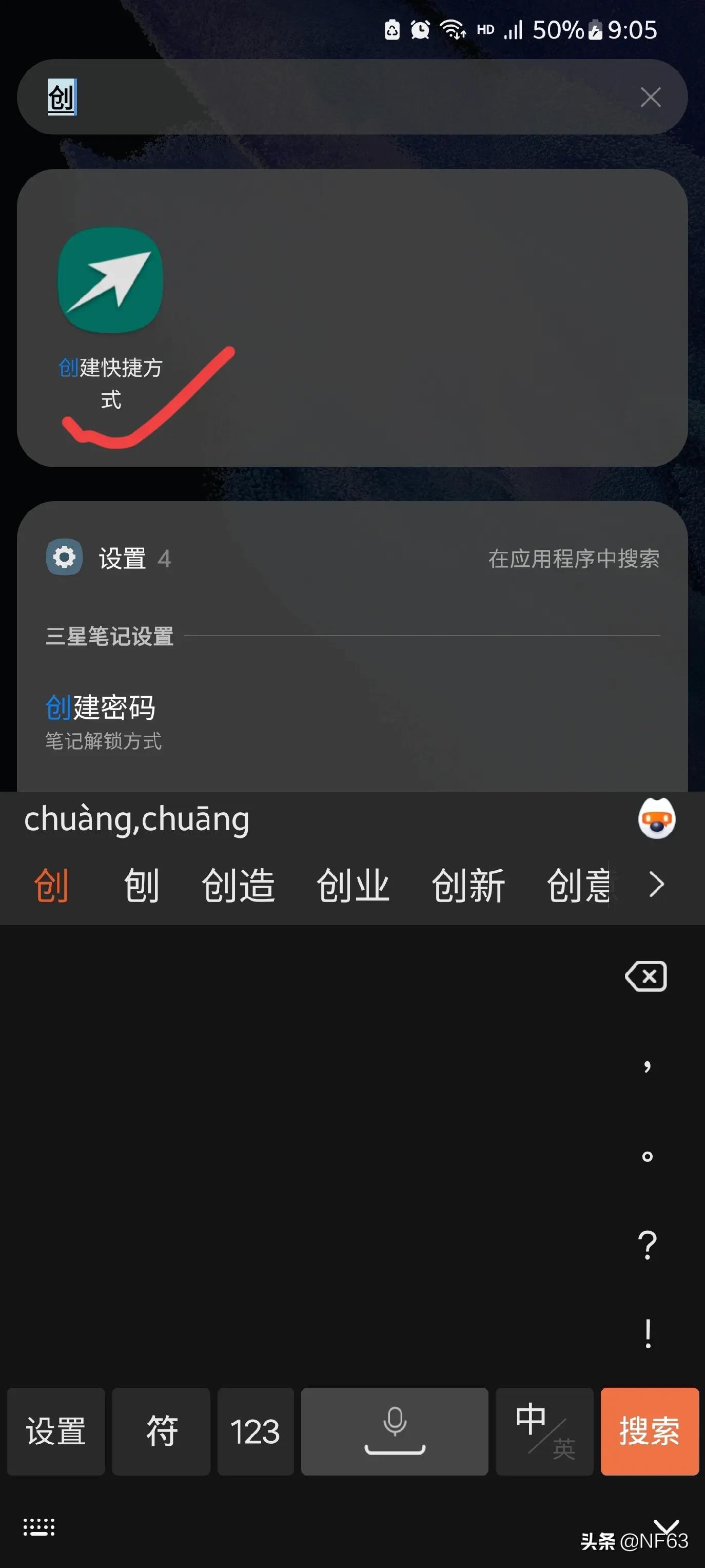Screen dimensions: 705x1568
Task: Open the 创建密码 settings result
Action: point(102,708)
